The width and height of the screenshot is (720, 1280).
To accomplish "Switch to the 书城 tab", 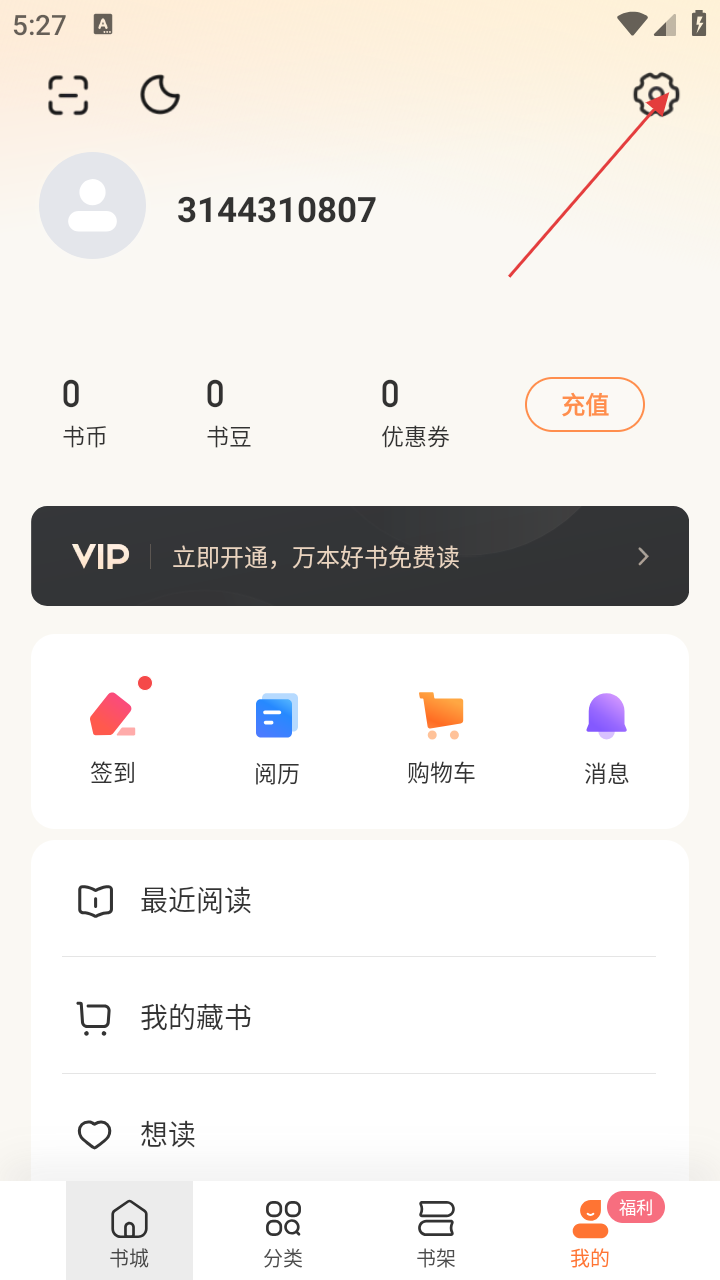I will pyautogui.click(x=129, y=1232).
